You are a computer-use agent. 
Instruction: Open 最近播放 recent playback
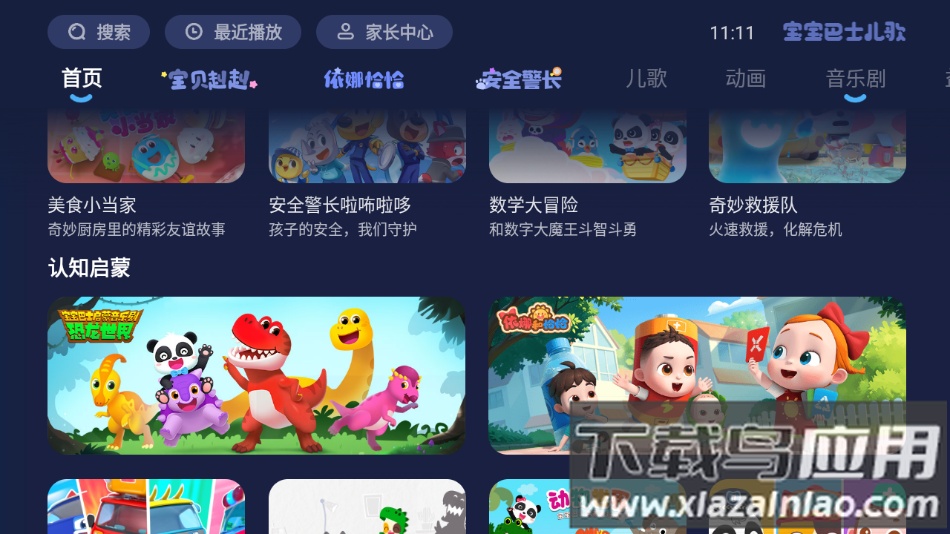tap(233, 32)
